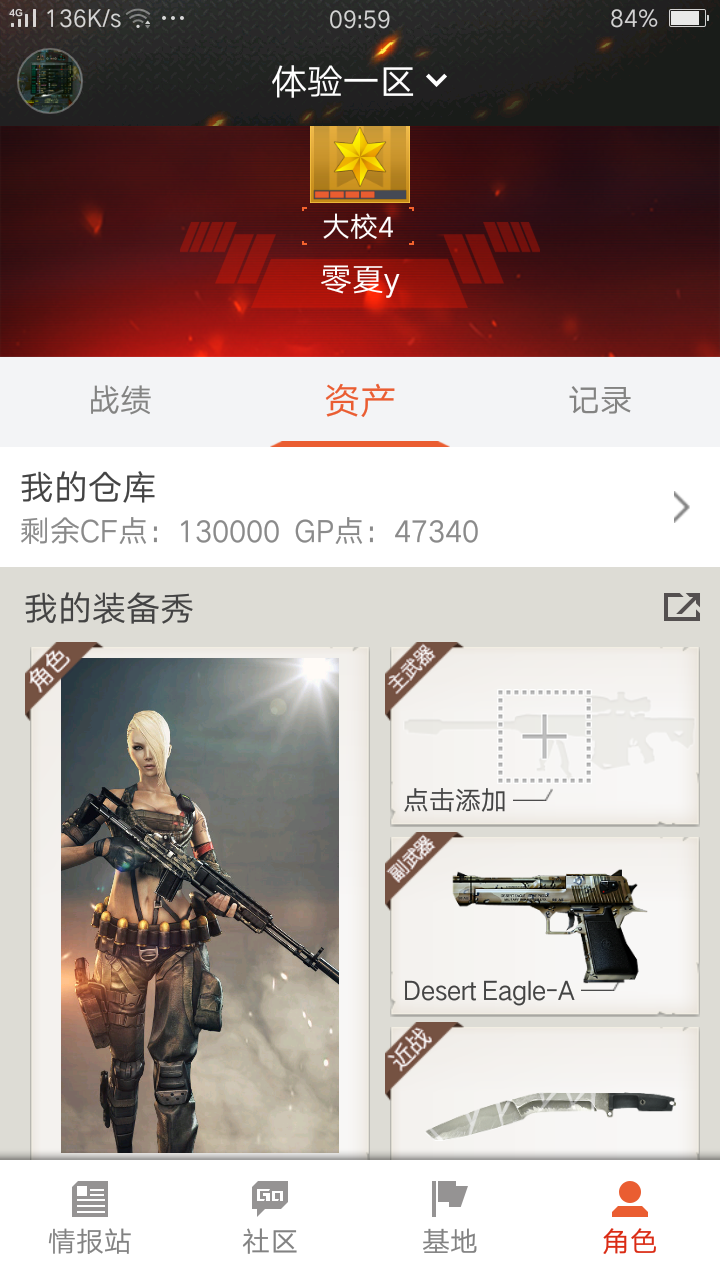The width and height of the screenshot is (720, 1280).
Task: Open the profile avatar in the header
Action: point(50,81)
